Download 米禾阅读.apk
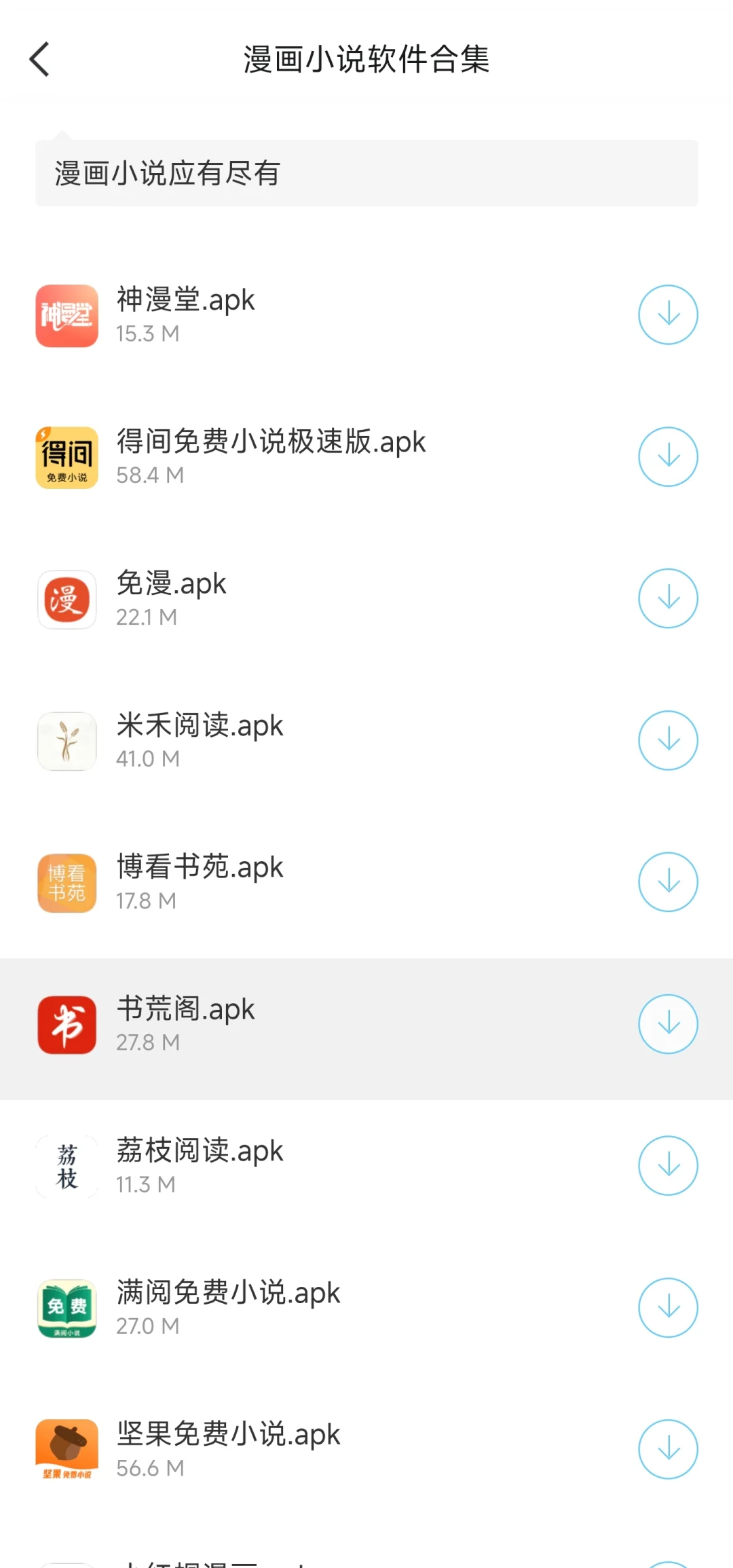This screenshot has width=733, height=1568. [668, 741]
